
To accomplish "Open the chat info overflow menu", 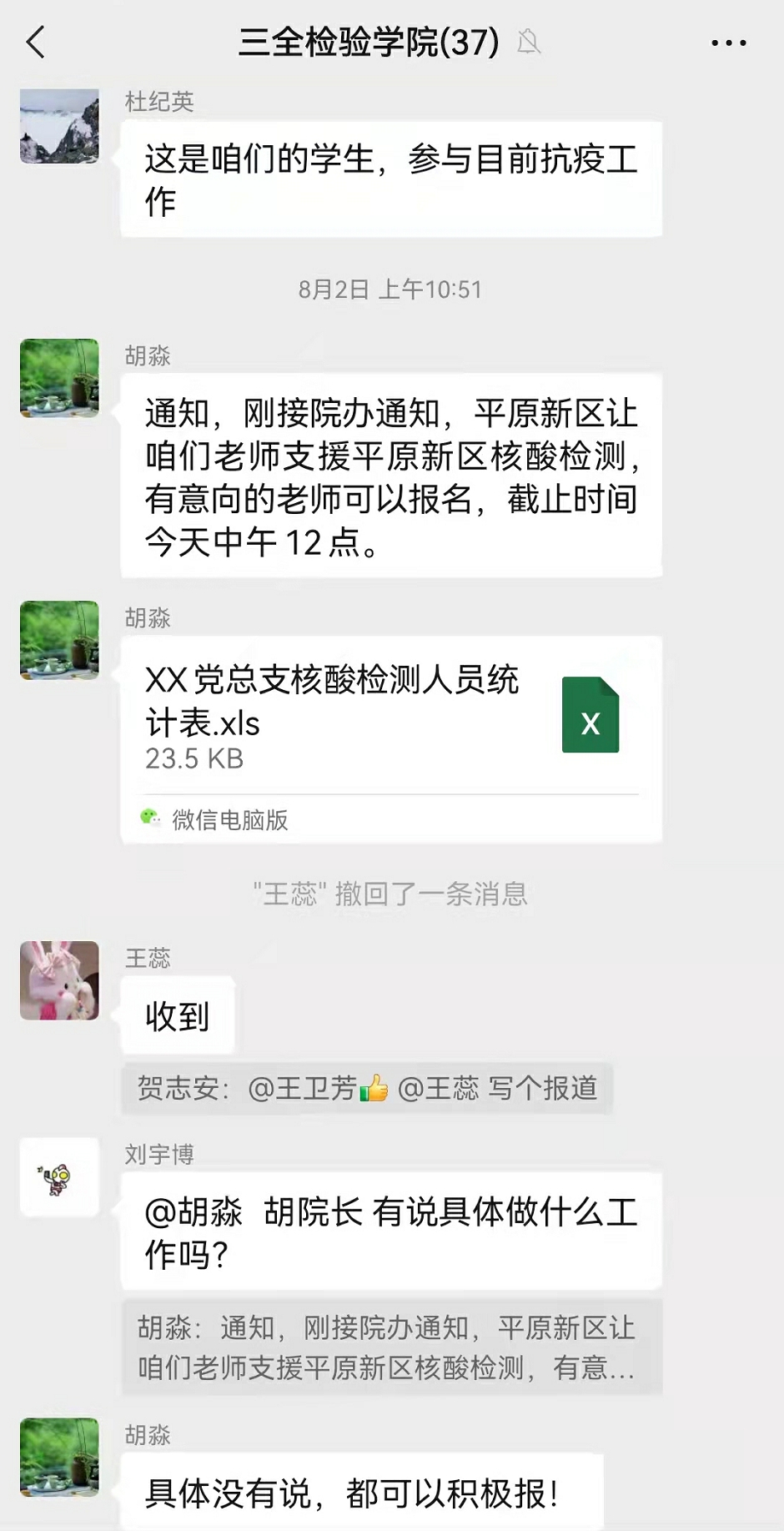I will click(x=728, y=43).
